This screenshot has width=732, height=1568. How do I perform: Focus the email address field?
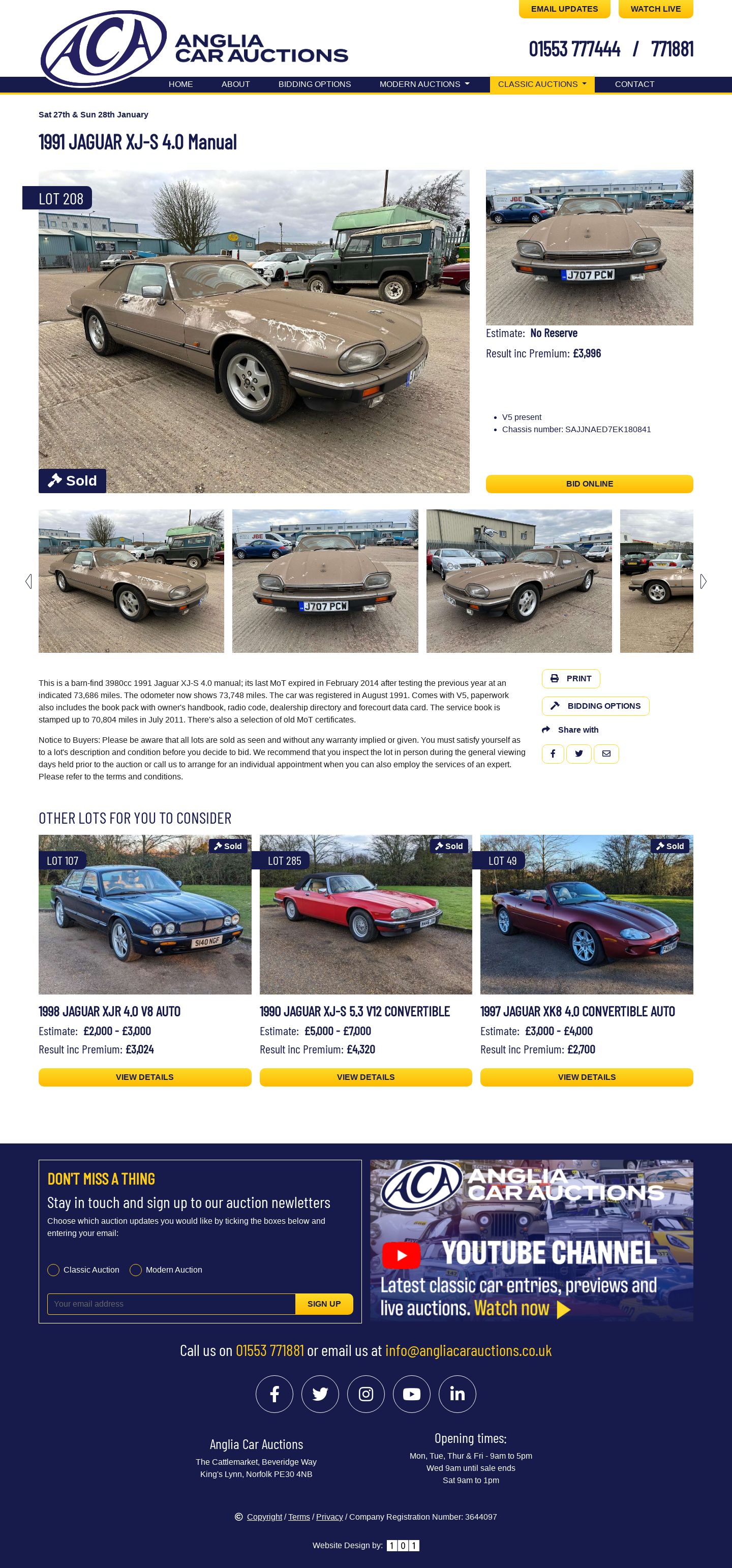coord(171,1304)
